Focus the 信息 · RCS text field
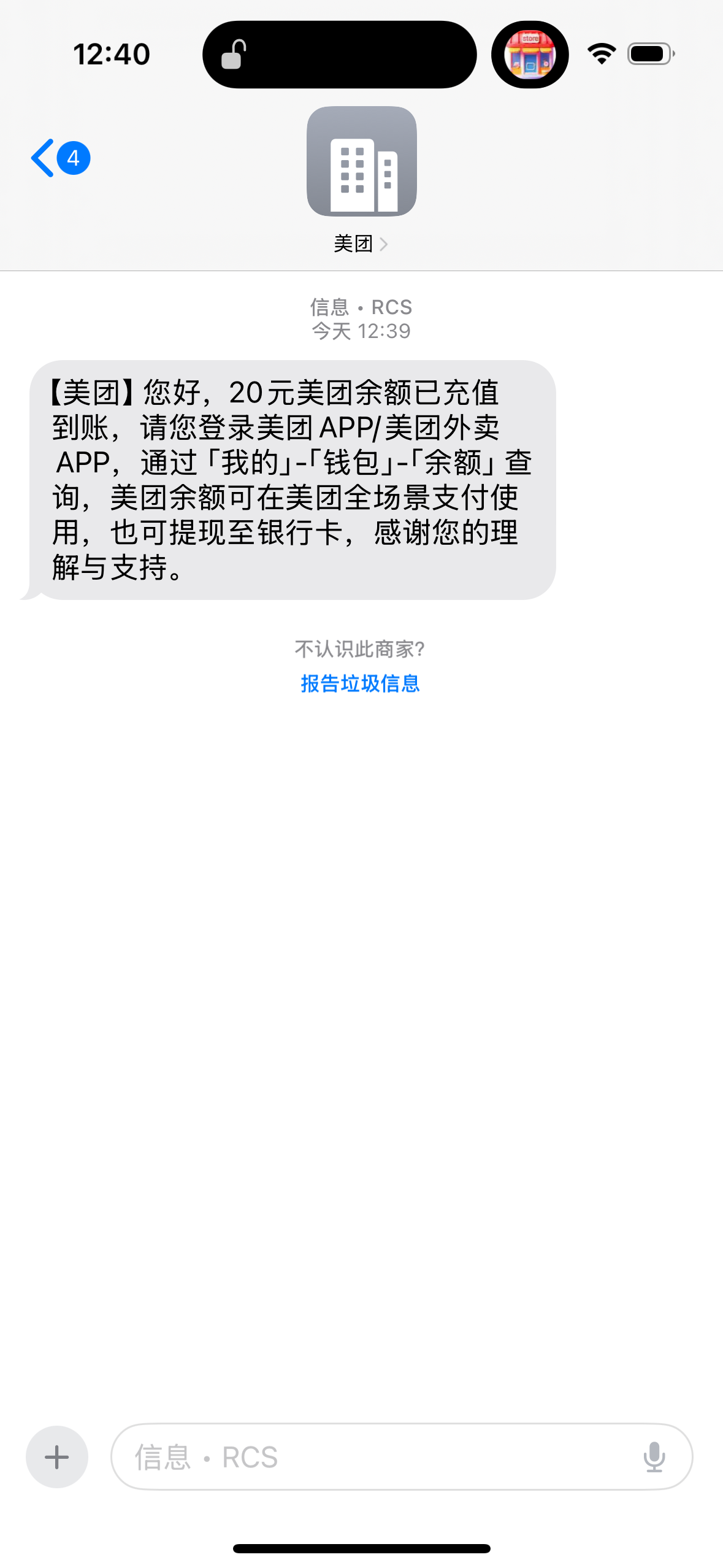 coord(374,1457)
